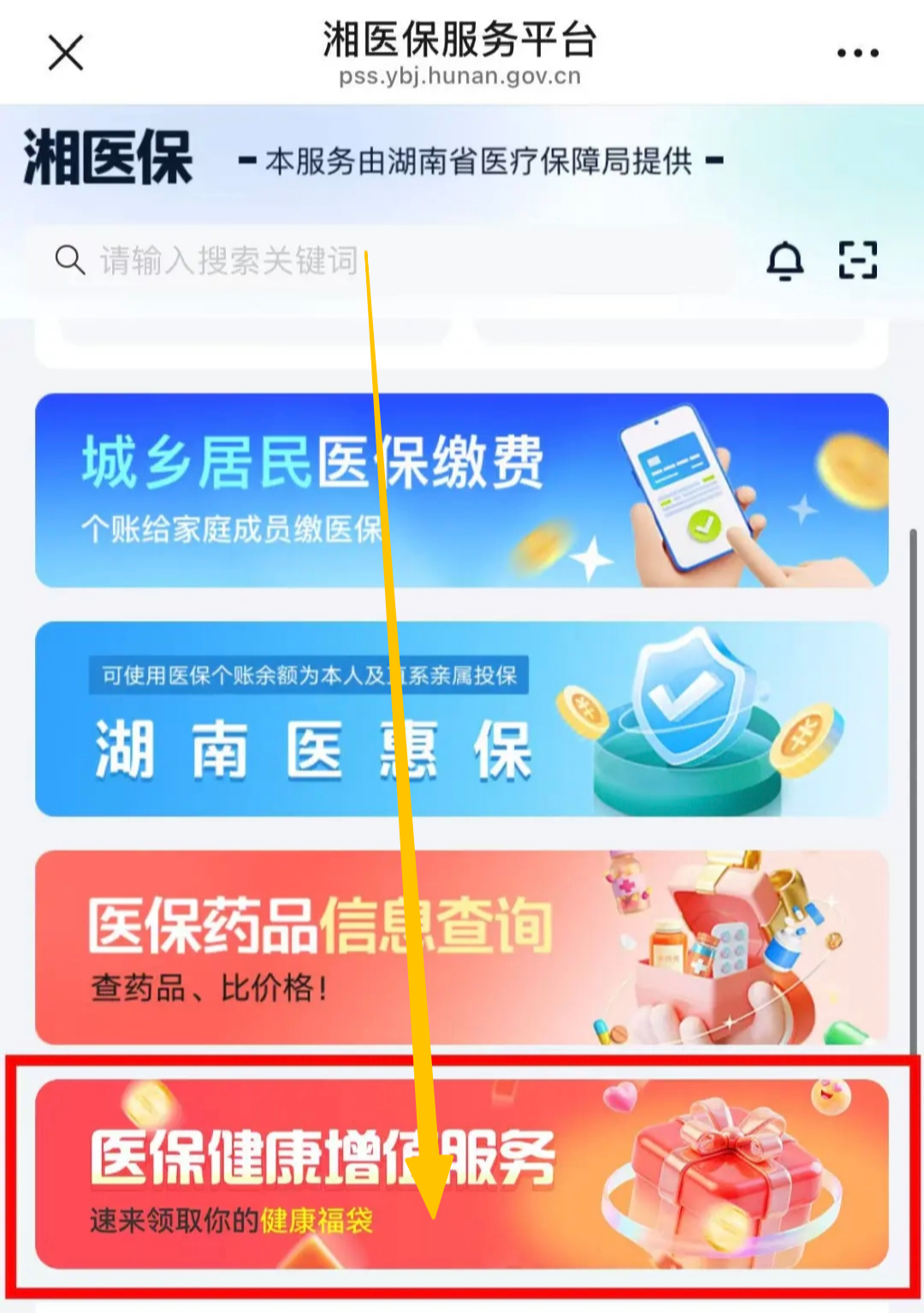Screen dimensions: 924x1313
Task: Close the 湘医保服务平台 page
Action: tap(66, 53)
